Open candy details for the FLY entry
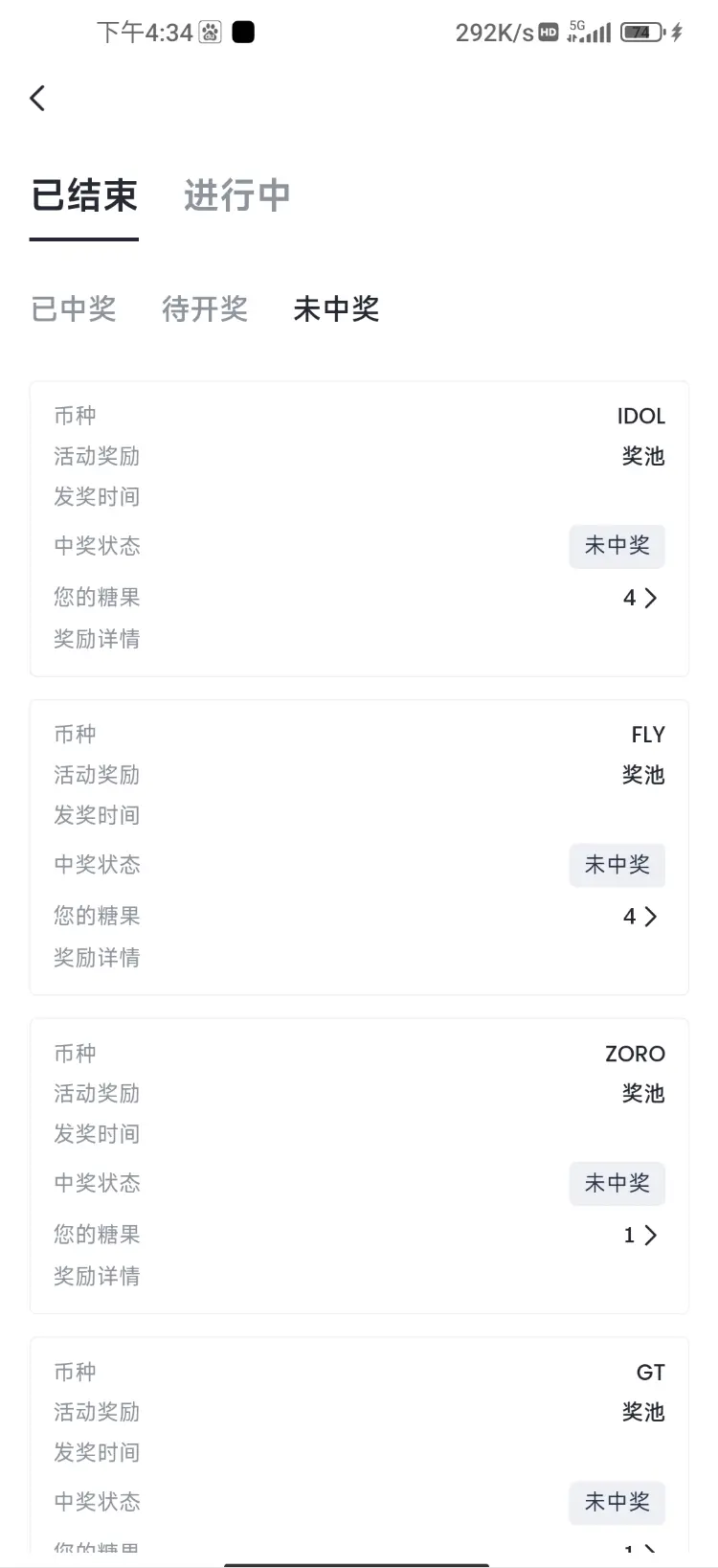The image size is (718, 1568). point(640,917)
